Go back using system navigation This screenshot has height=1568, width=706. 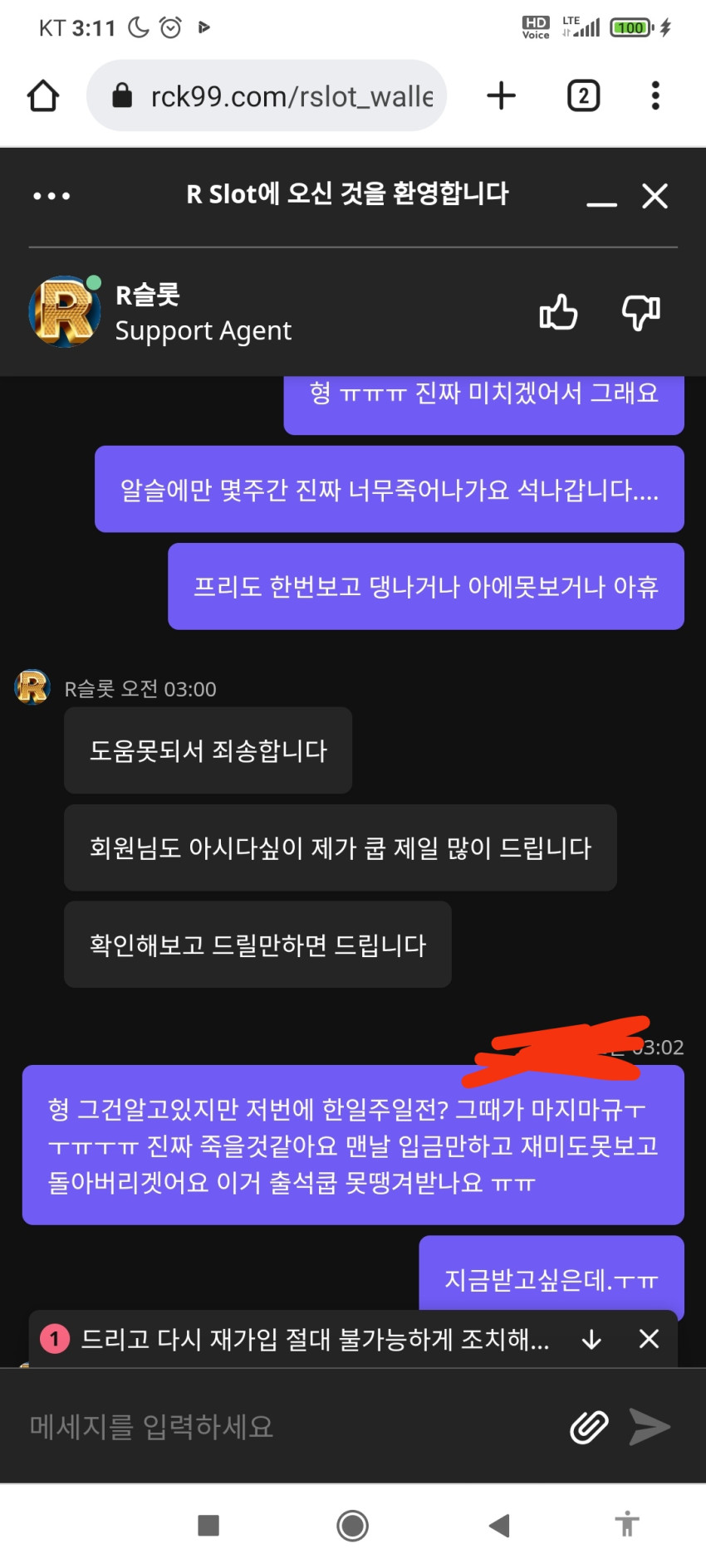[x=499, y=1525]
